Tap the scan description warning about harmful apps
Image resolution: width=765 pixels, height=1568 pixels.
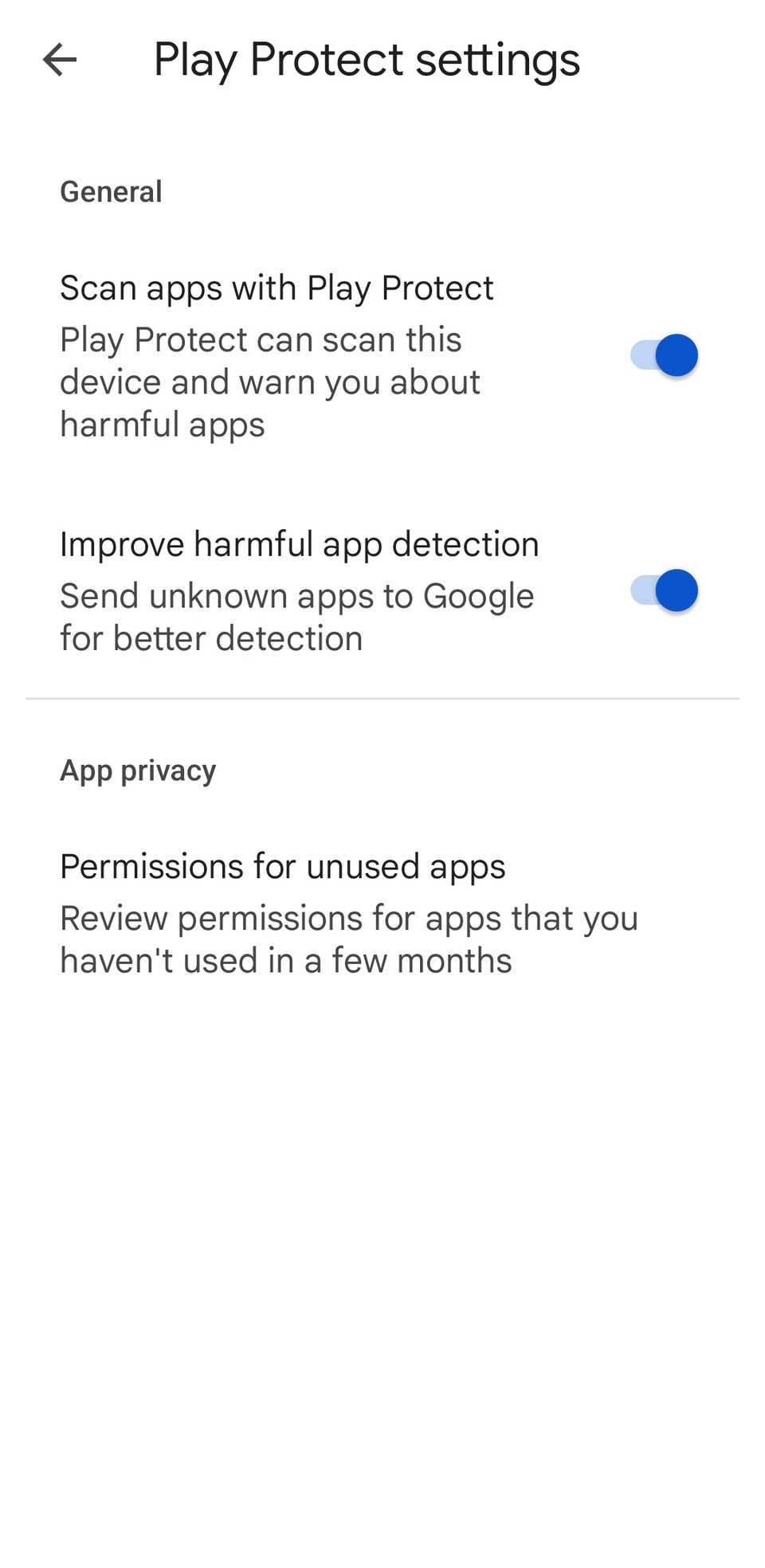[269, 382]
